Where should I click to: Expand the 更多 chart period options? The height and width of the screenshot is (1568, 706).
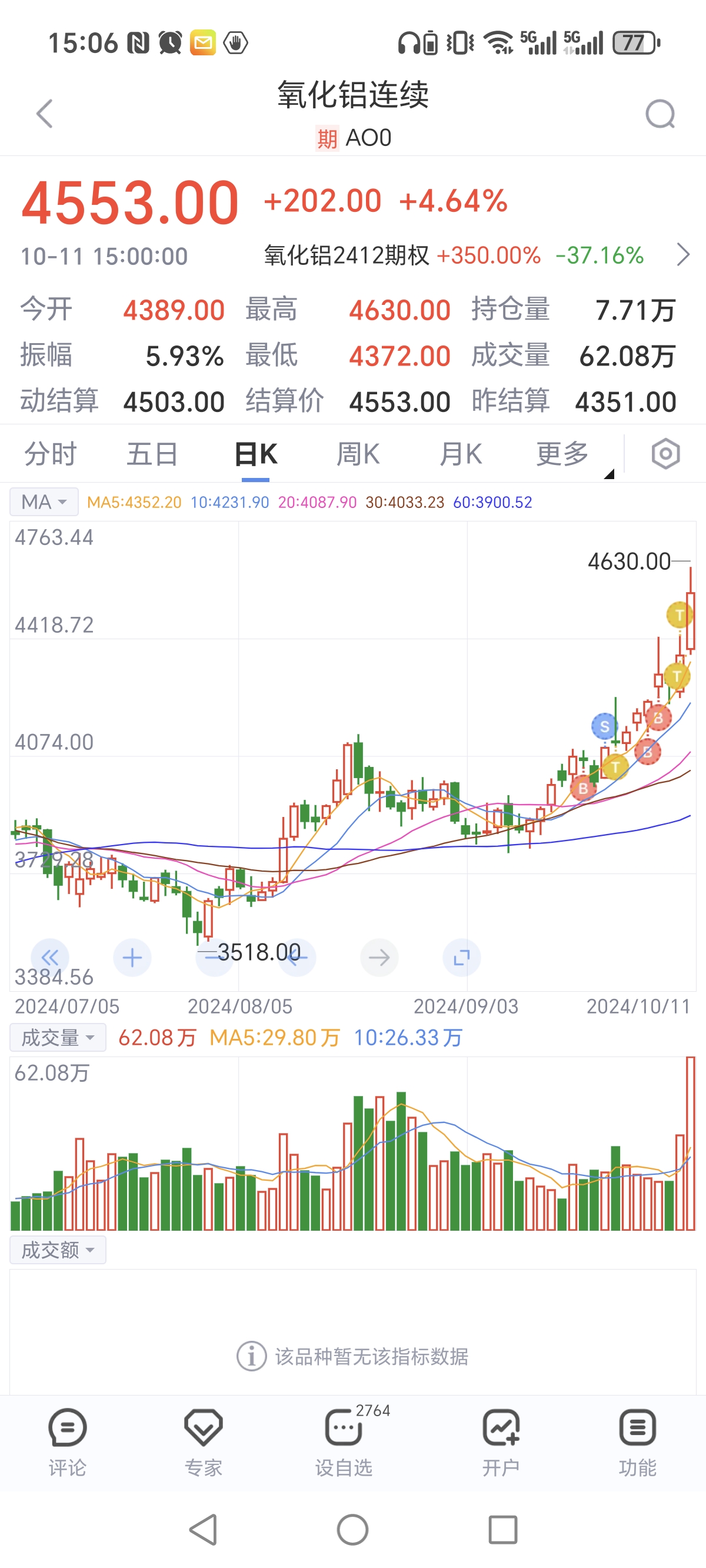pos(563,454)
